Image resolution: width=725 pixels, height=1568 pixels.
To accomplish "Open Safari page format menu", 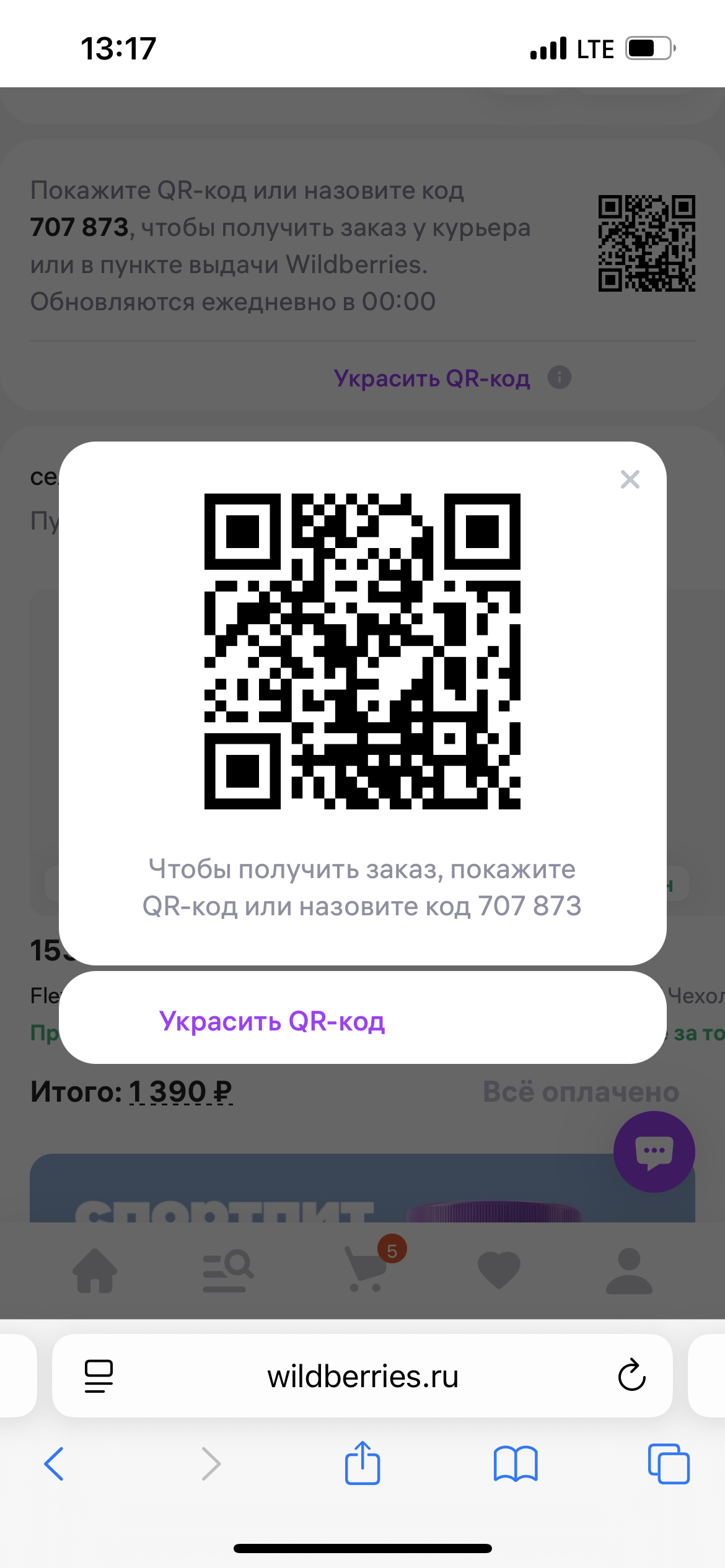I will coord(99,1376).
